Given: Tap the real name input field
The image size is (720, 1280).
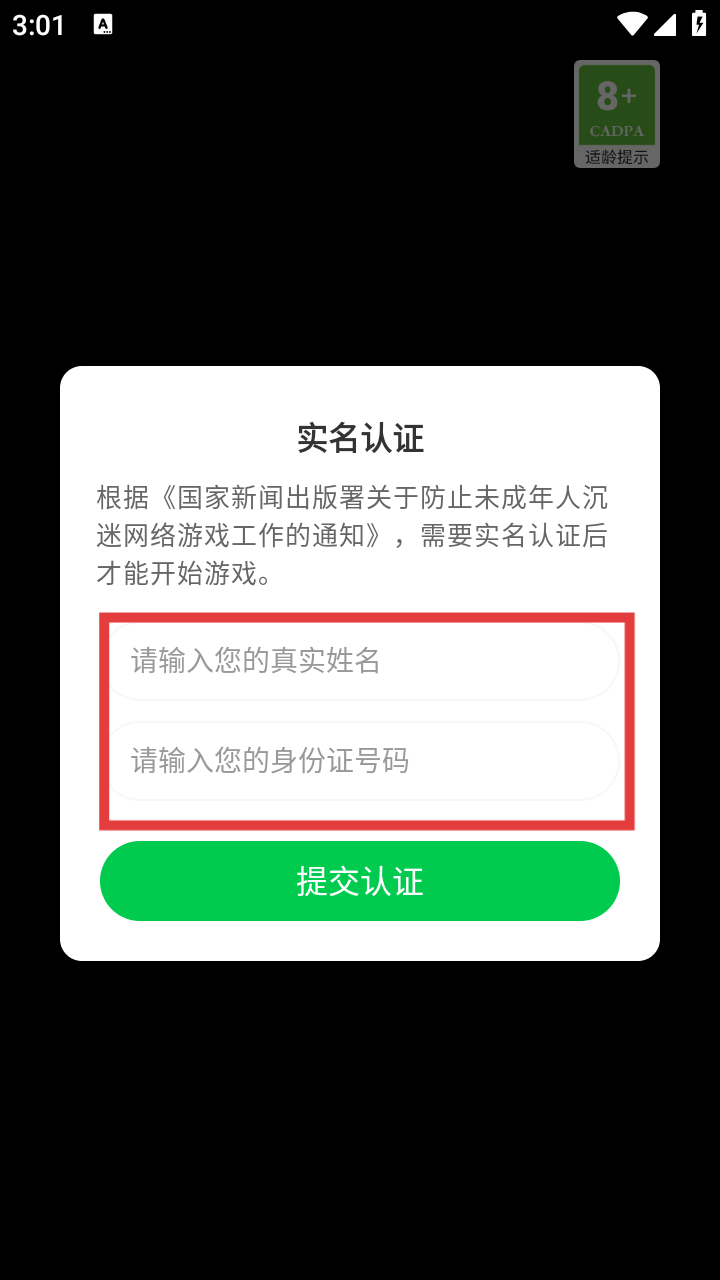Looking at the screenshot, I should (x=360, y=661).
